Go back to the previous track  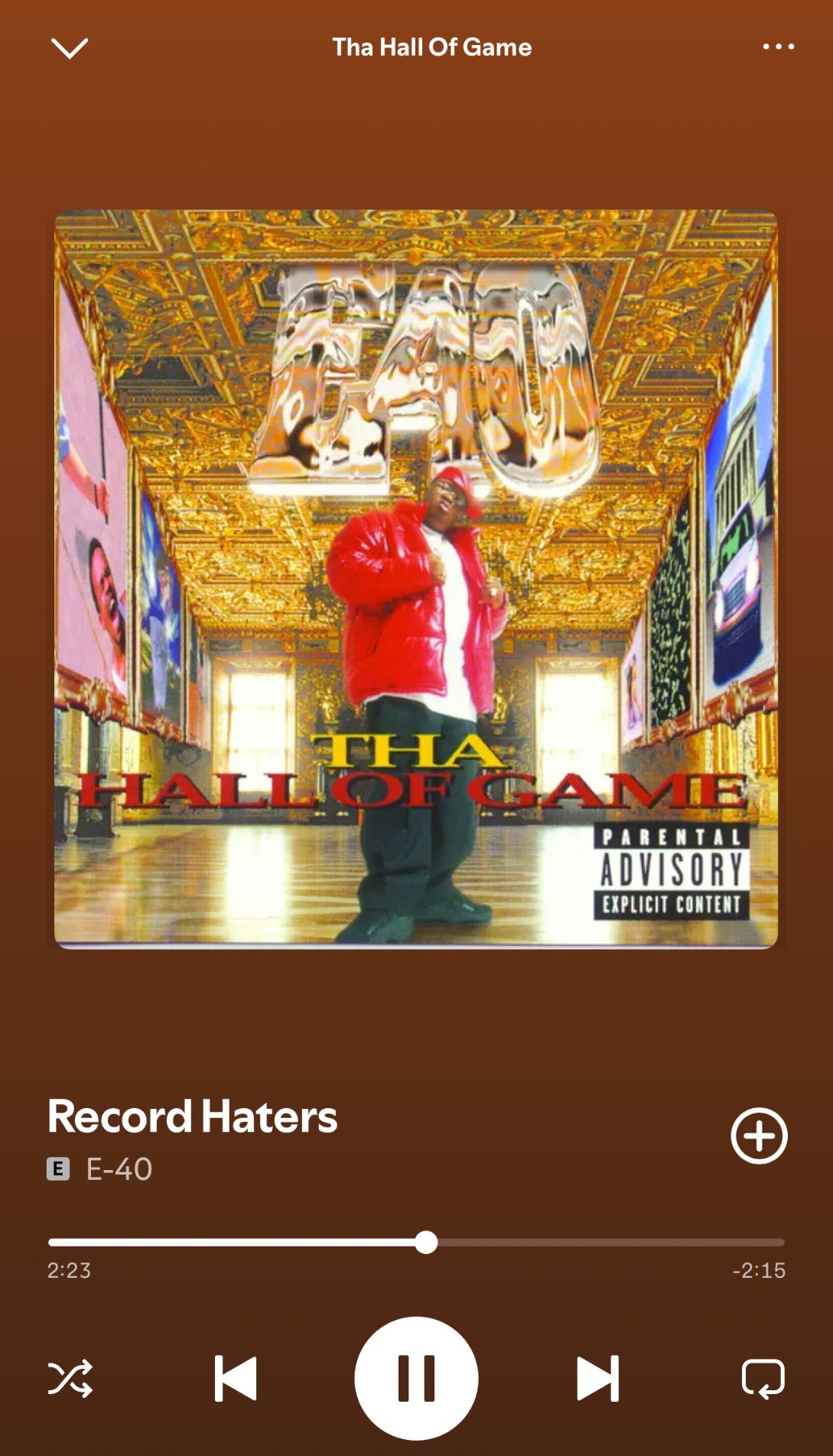point(235,1379)
